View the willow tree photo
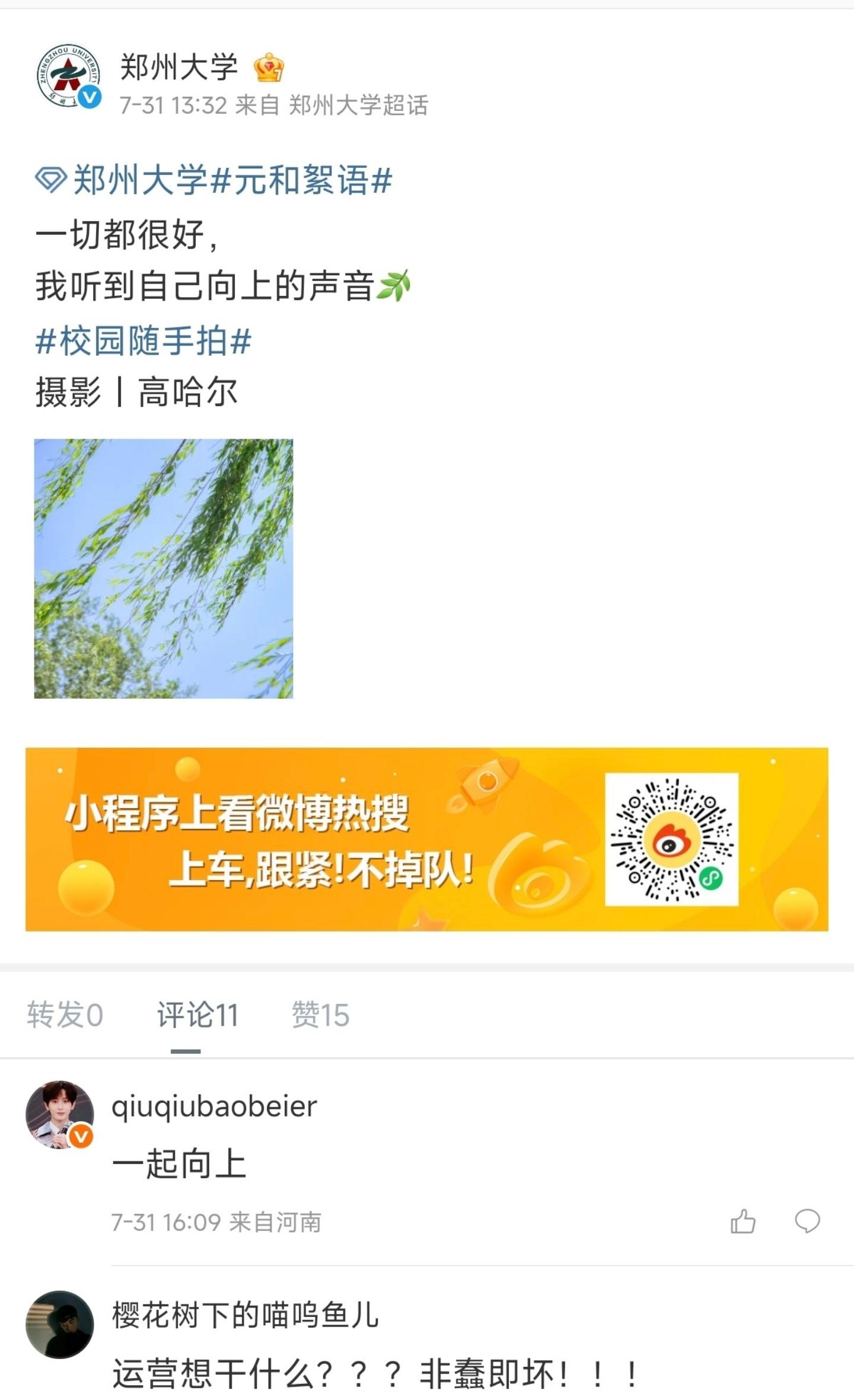854x1400 pixels. 164,568
